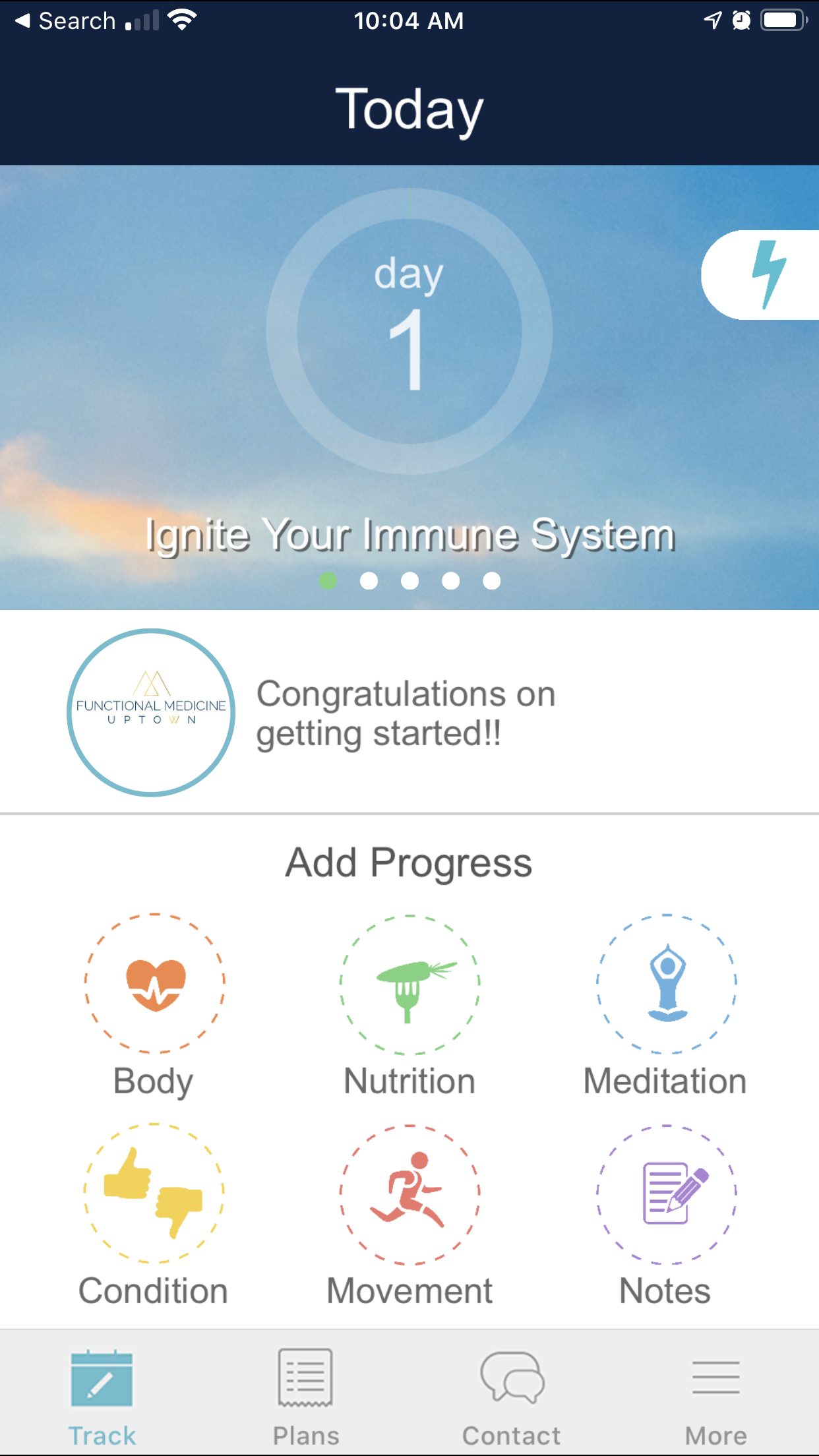The image size is (819, 1456).
Task: Open the day 1 progress circle
Action: [409, 331]
